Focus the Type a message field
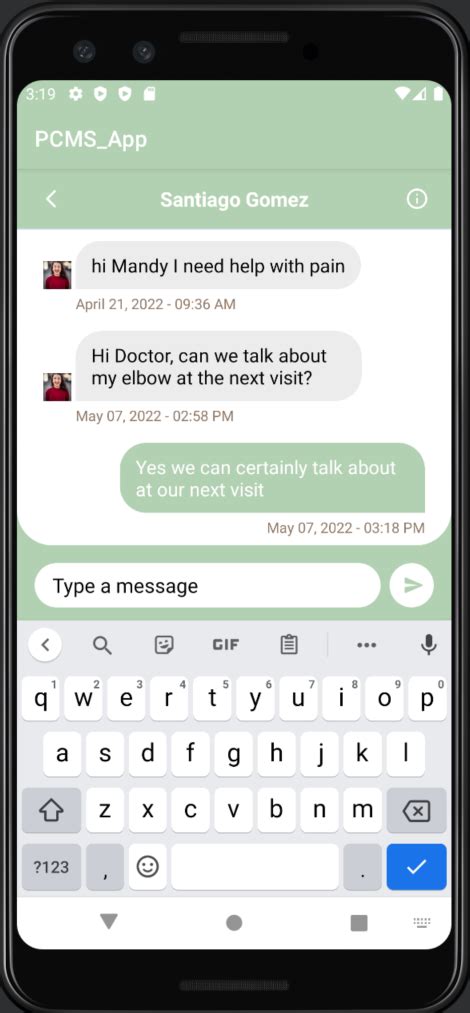Screen dimensions: 470x1013 [207, 585]
